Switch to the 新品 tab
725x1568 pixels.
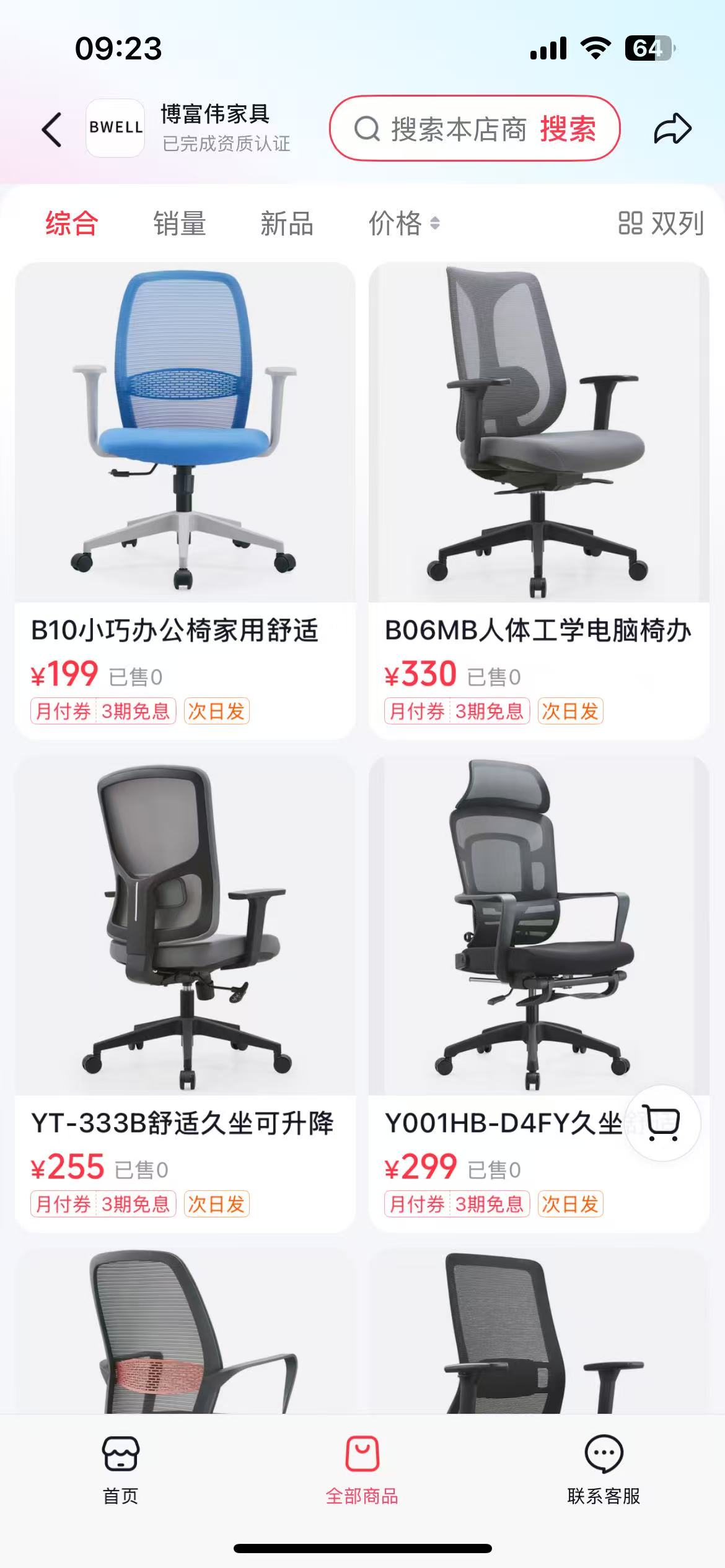(x=287, y=224)
